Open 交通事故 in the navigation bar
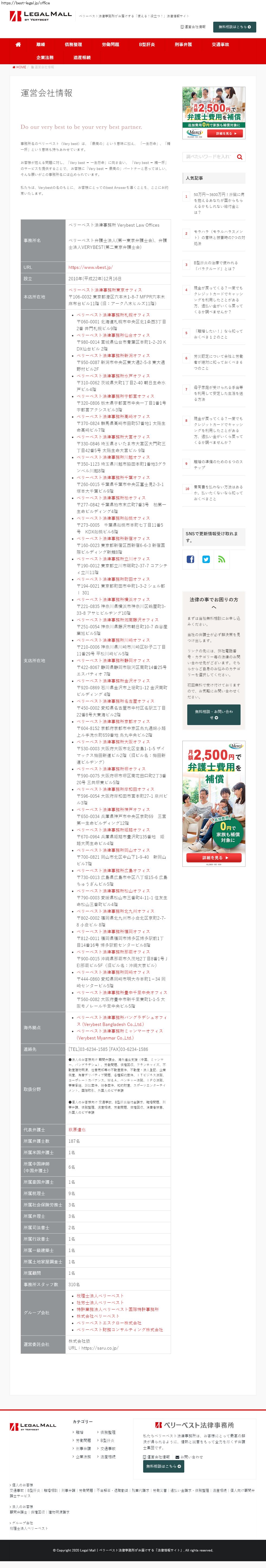The image size is (266, 1568). point(221,44)
